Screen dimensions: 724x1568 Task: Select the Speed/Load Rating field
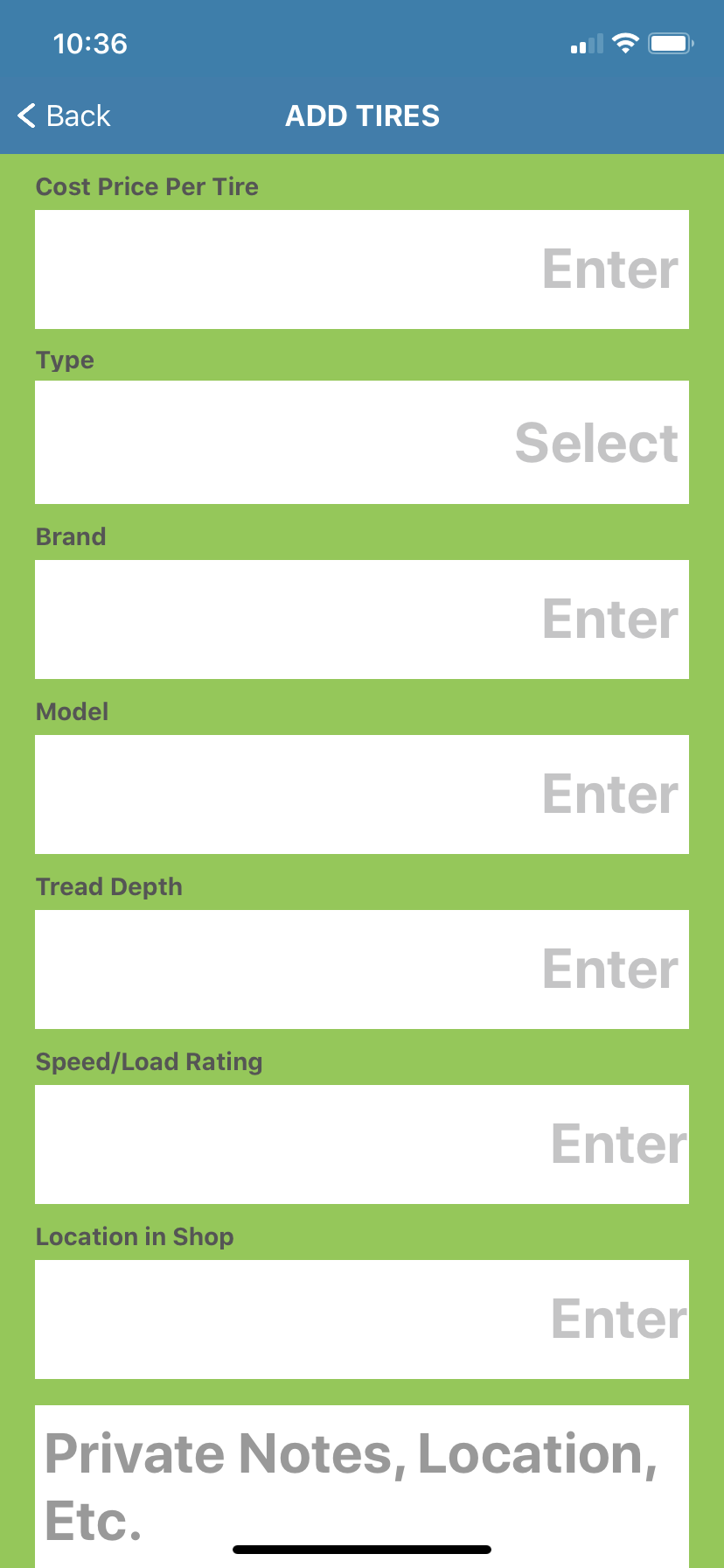[x=362, y=1144]
